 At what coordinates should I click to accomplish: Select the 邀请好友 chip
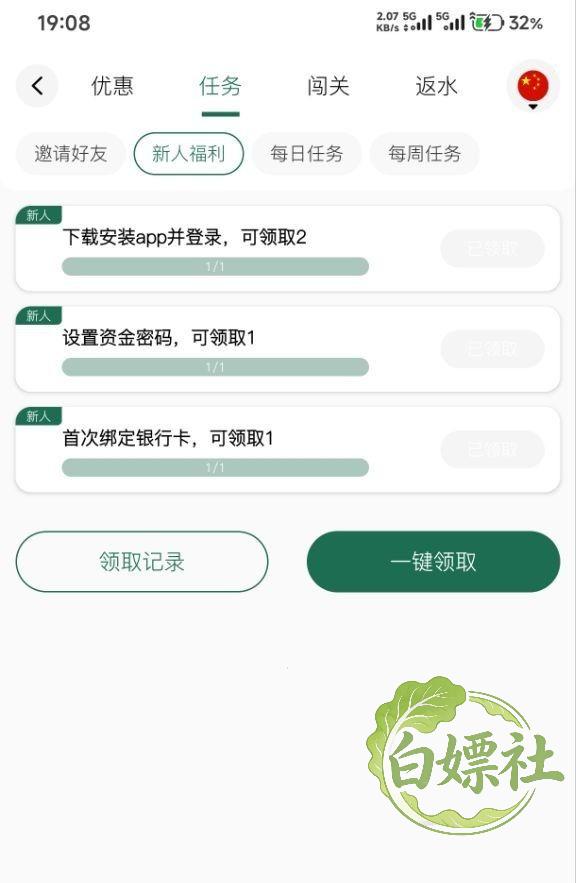tap(71, 154)
